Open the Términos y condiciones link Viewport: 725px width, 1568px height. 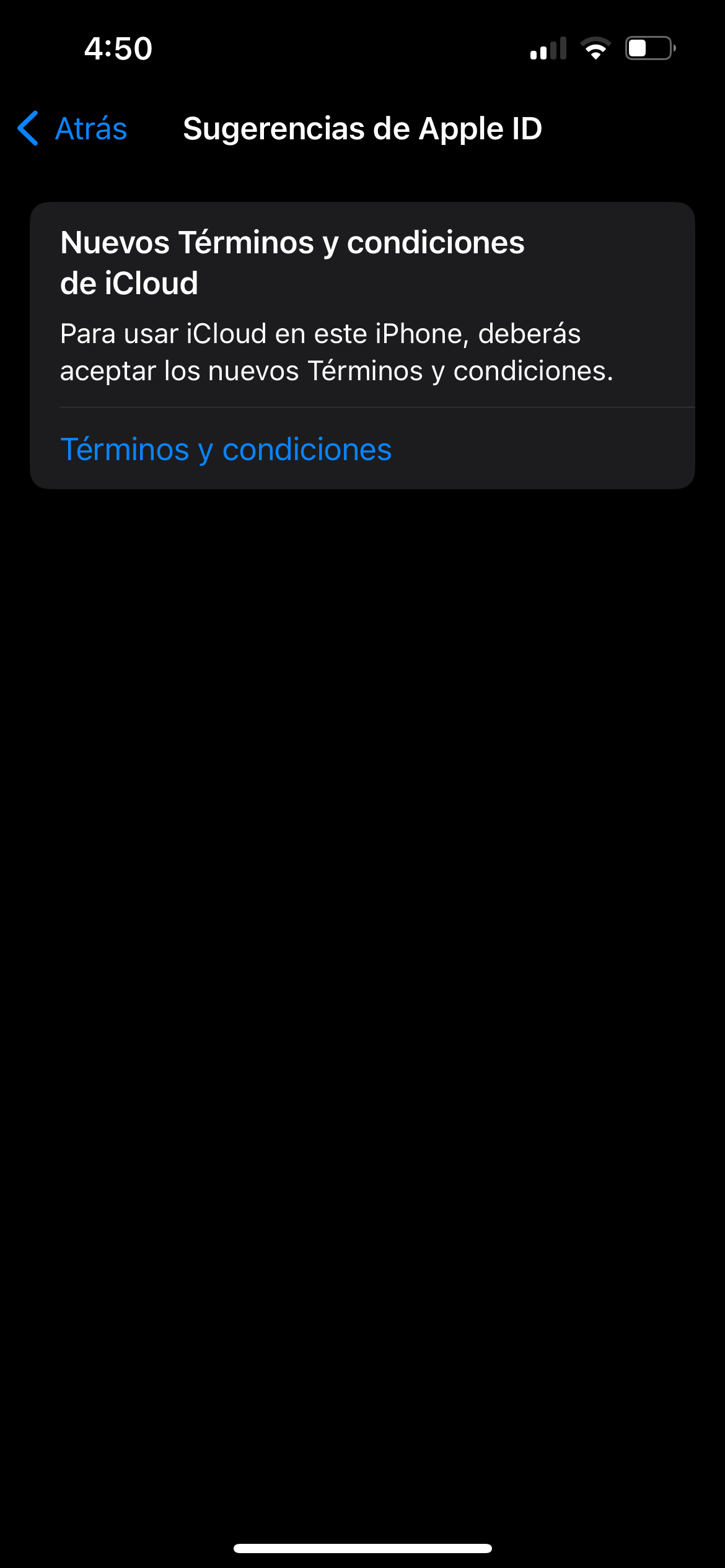pyautogui.click(x=226, y=450)
